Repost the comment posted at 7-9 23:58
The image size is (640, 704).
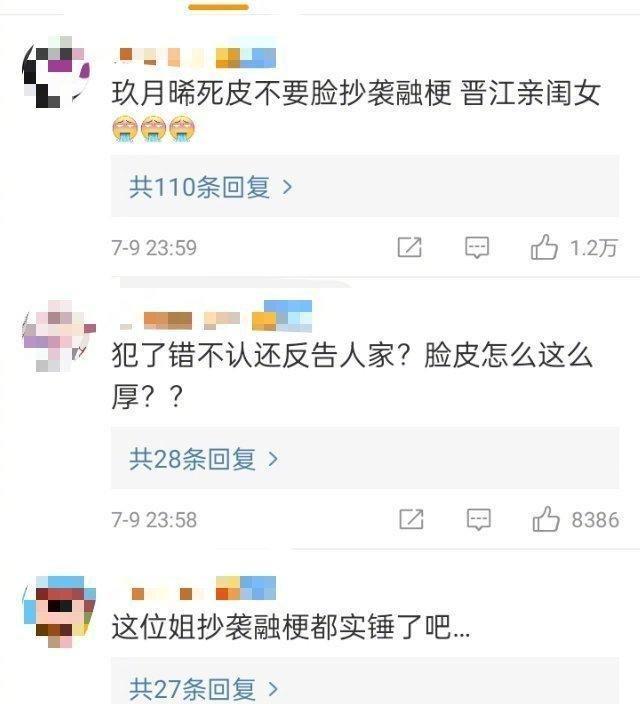[410, 519]
